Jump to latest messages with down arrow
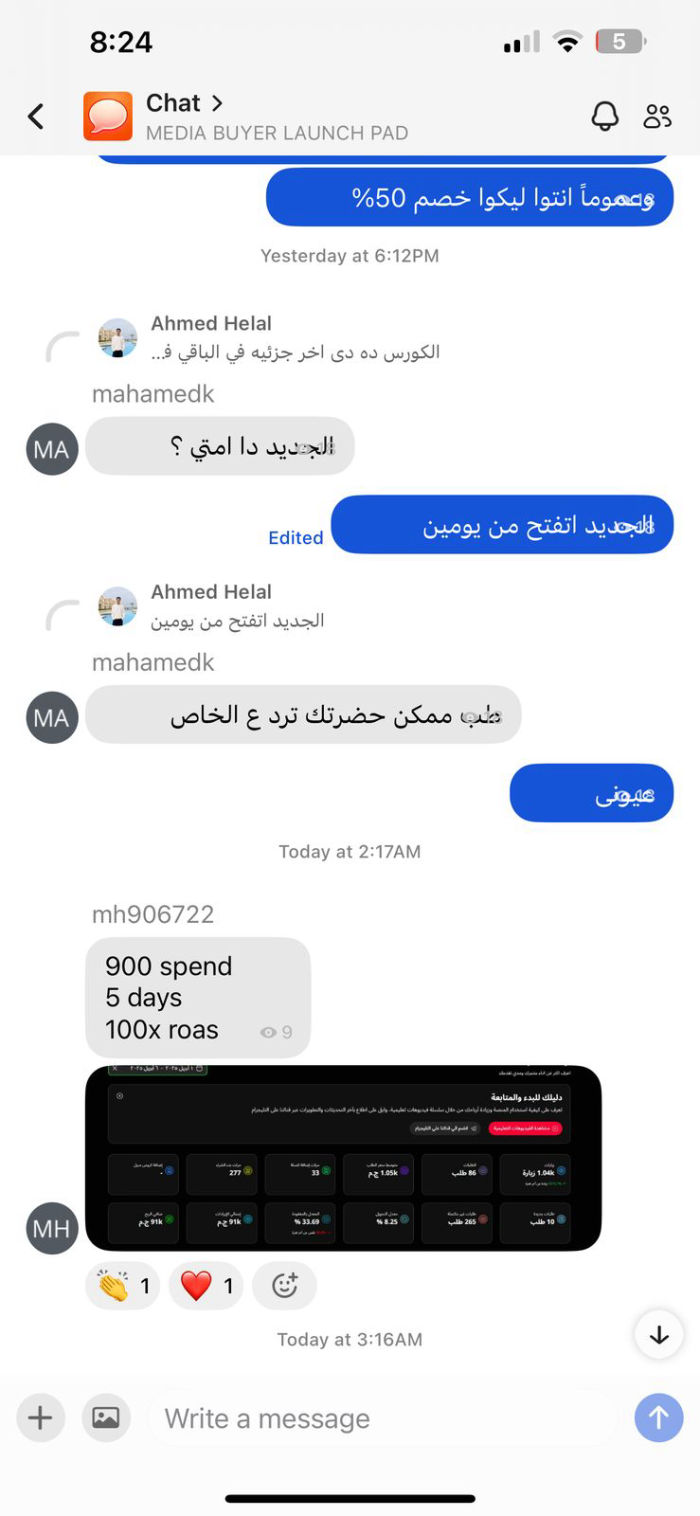Screen dimensions: 700x1516 (659, 1334)
